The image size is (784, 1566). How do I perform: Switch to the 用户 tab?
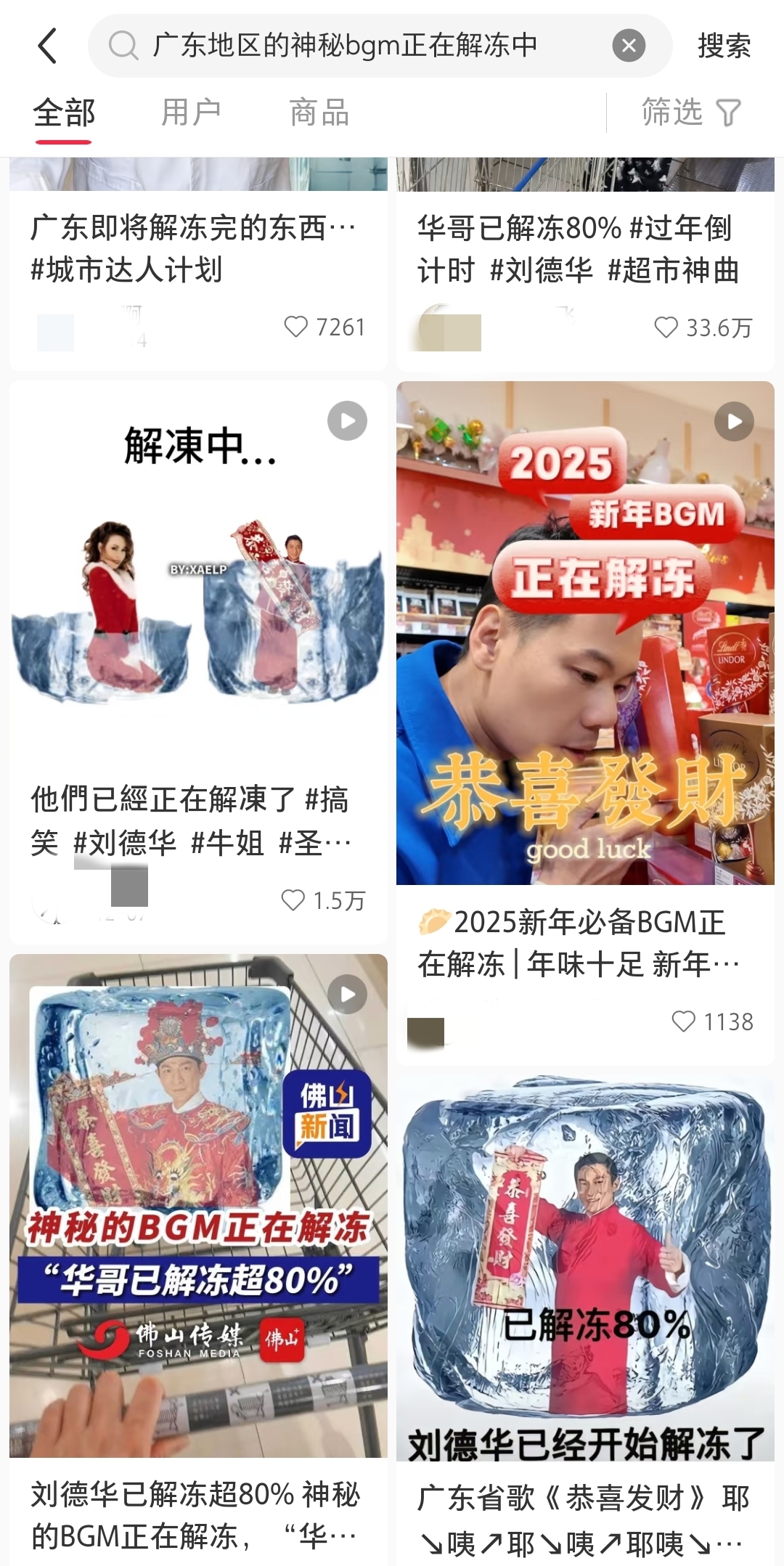pyautogui.click(x=191, y=113)
